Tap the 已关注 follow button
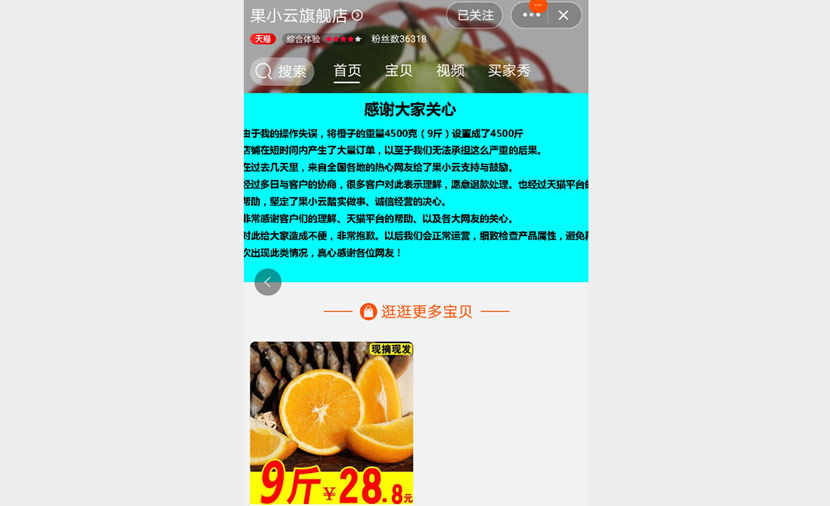Viewport: 830px width, 506px height. (x=475, y=15)
